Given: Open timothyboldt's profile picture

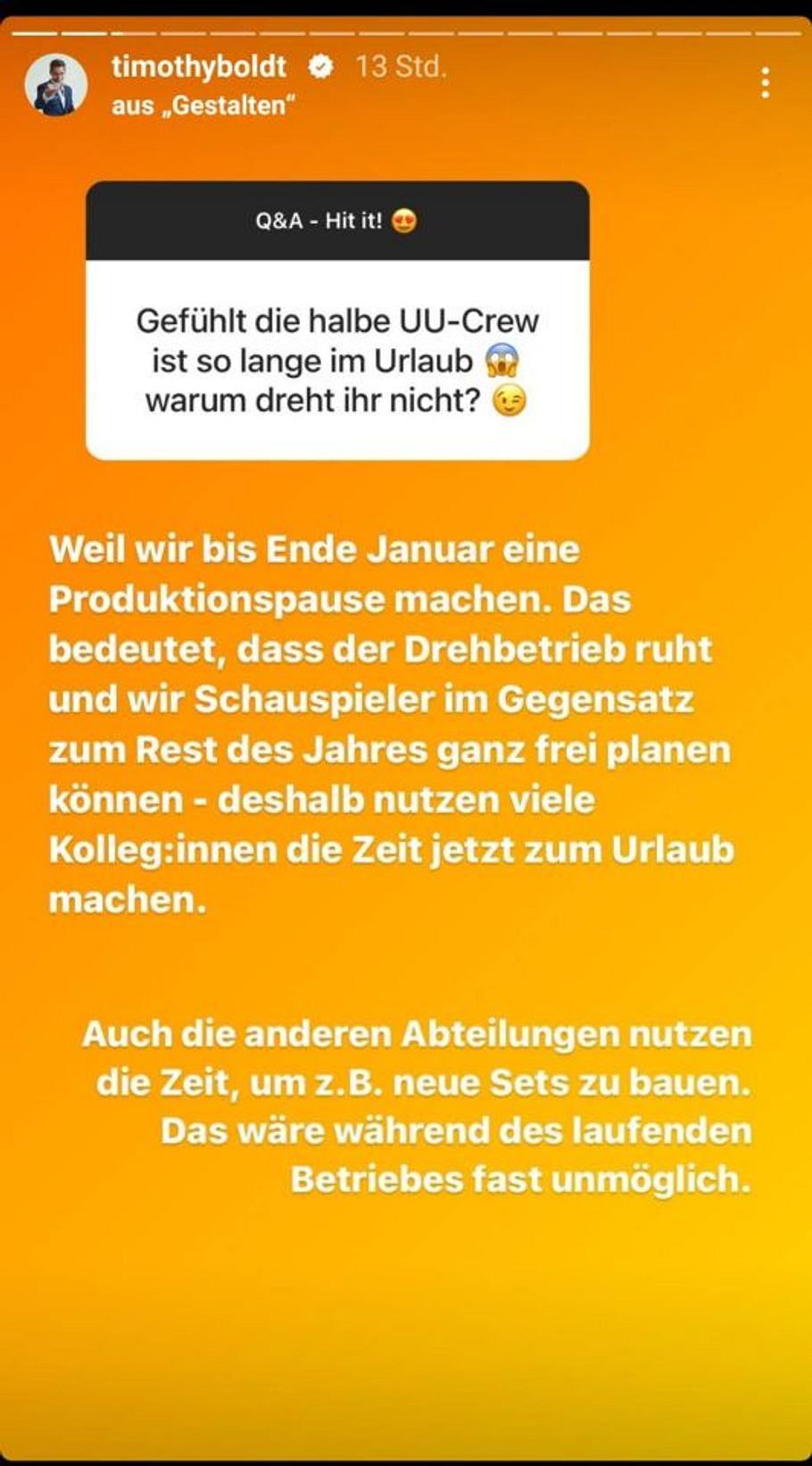Looking at the screenshot, I should tap(55, 85).
